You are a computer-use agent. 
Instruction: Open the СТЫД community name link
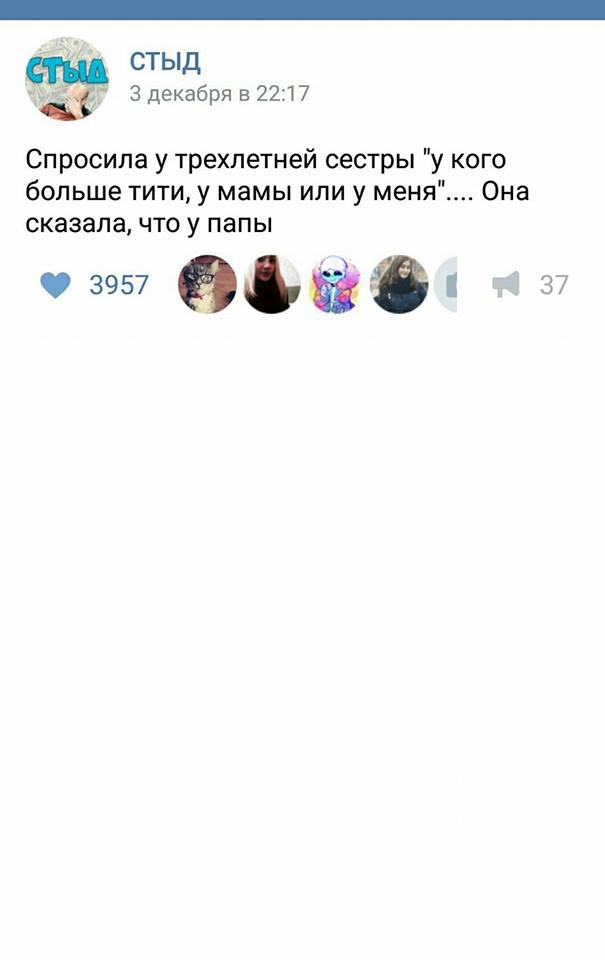coord(166,61)
